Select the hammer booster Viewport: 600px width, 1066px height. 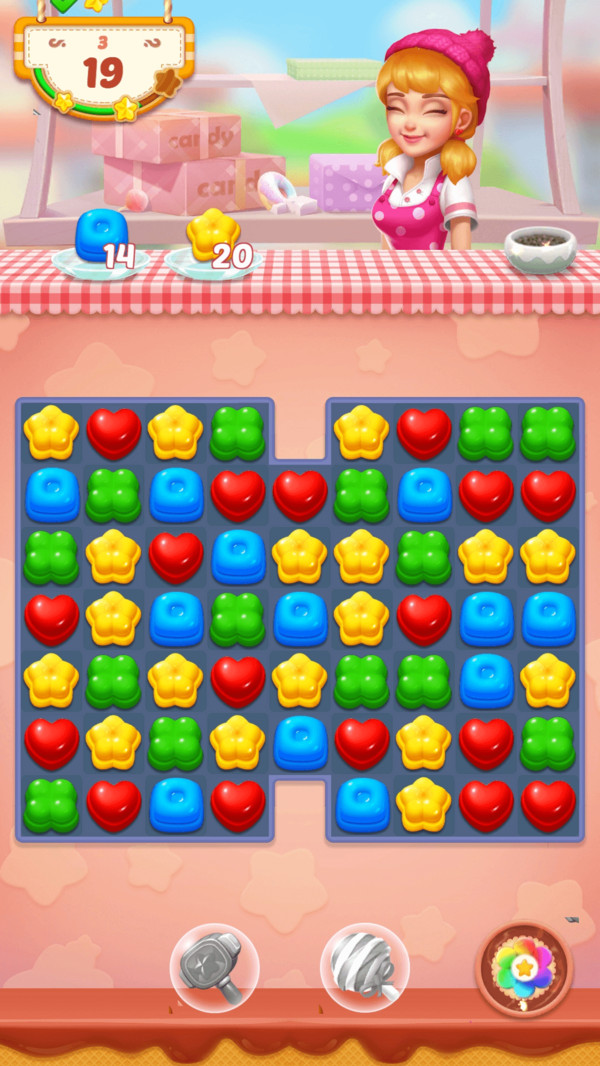click(214, 967)
